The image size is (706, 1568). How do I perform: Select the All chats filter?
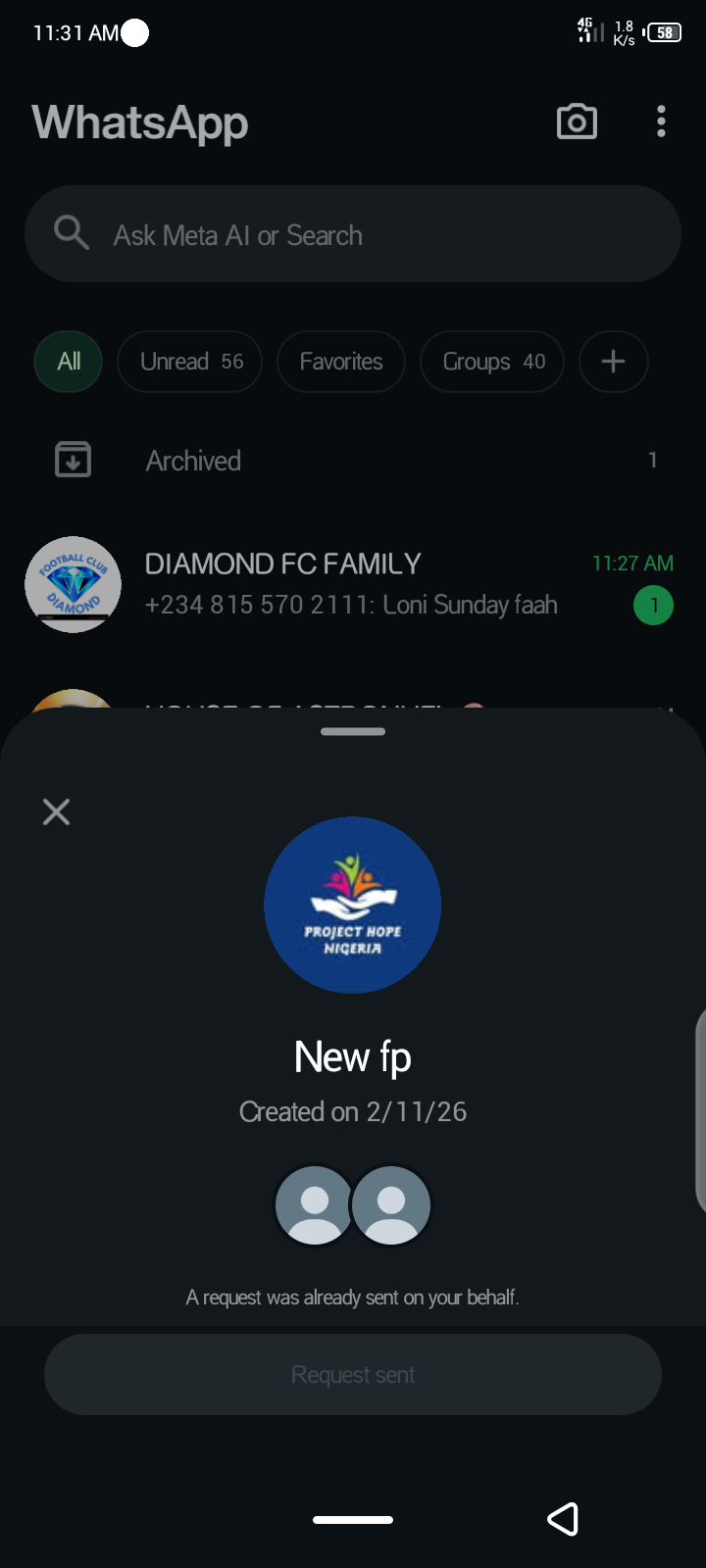coord(69,362)
